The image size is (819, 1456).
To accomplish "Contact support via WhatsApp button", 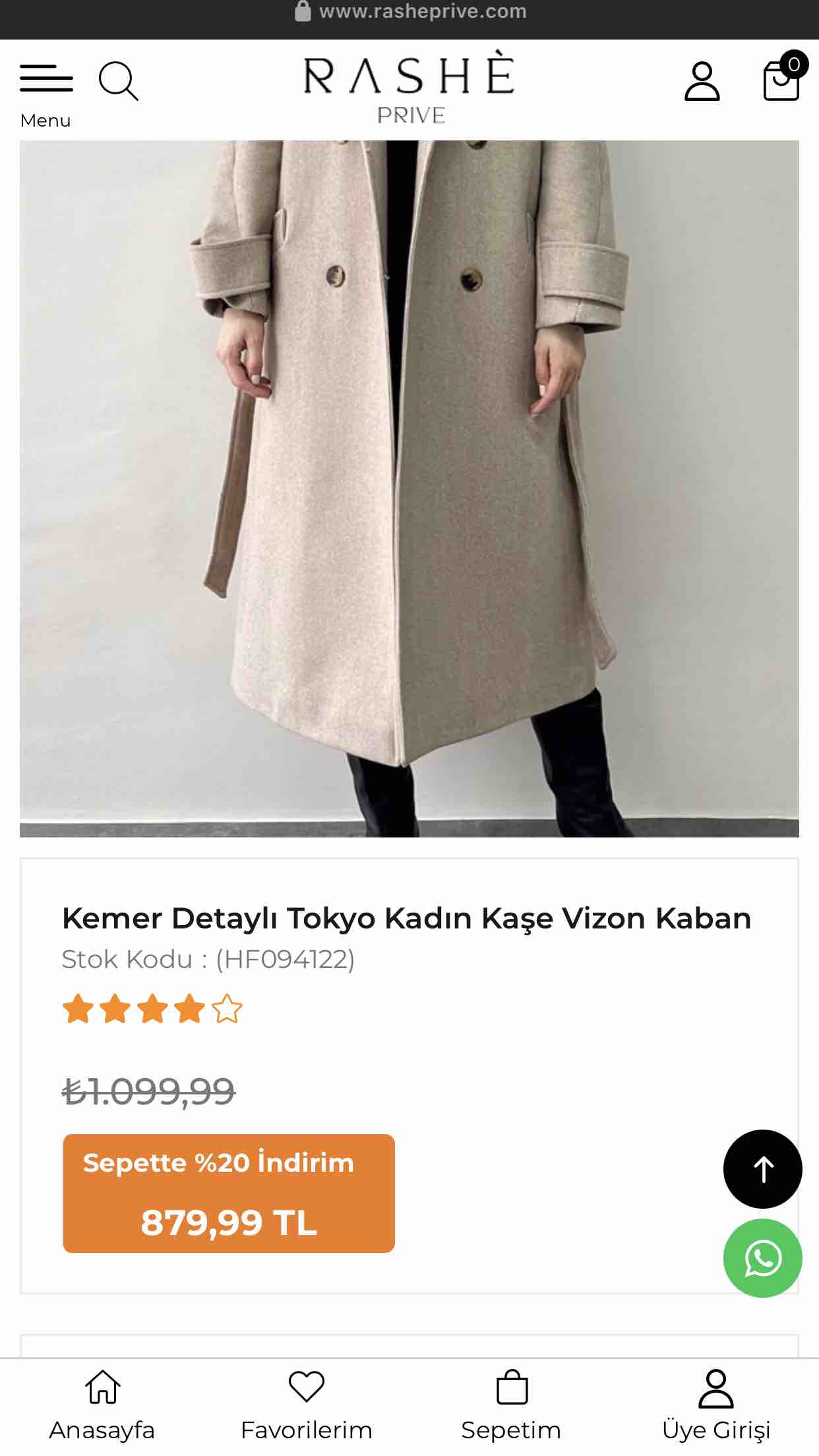I will 763,1258.
